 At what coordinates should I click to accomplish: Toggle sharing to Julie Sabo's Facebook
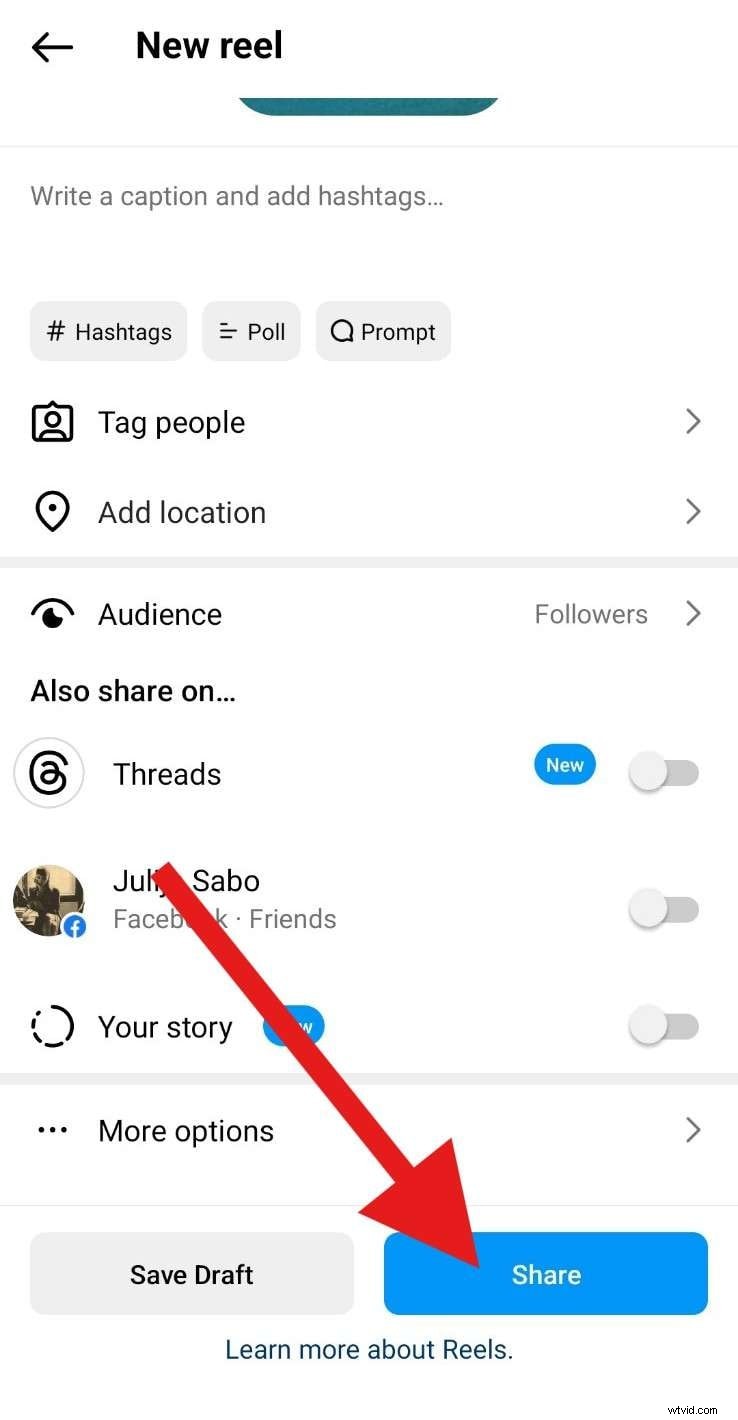(x=664, y=909)
